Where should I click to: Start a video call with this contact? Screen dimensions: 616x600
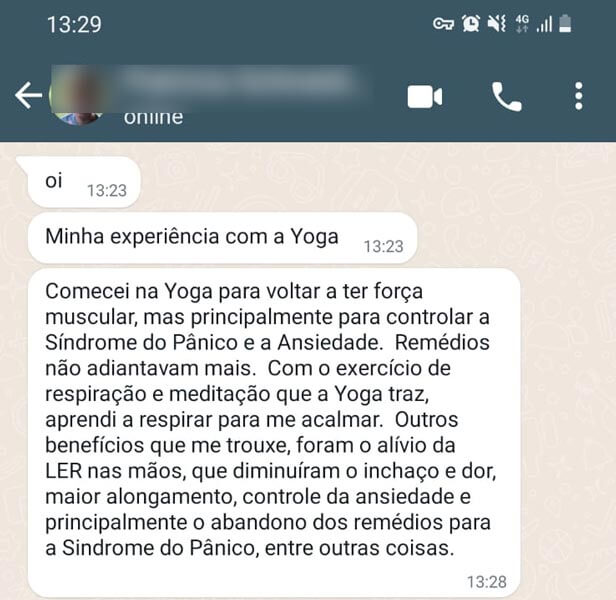[424, 96]
